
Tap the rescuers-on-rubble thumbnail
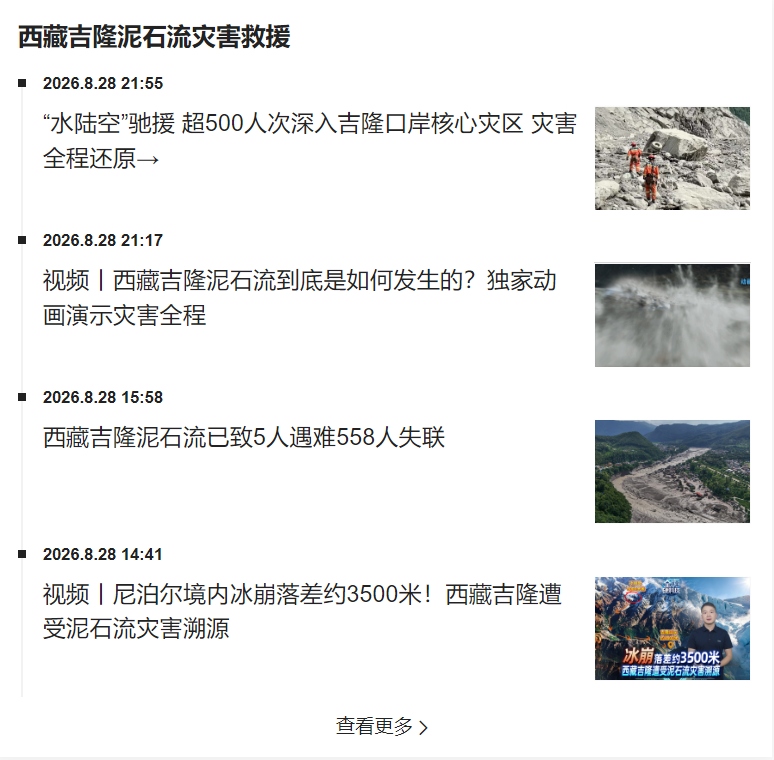[672, 158]
